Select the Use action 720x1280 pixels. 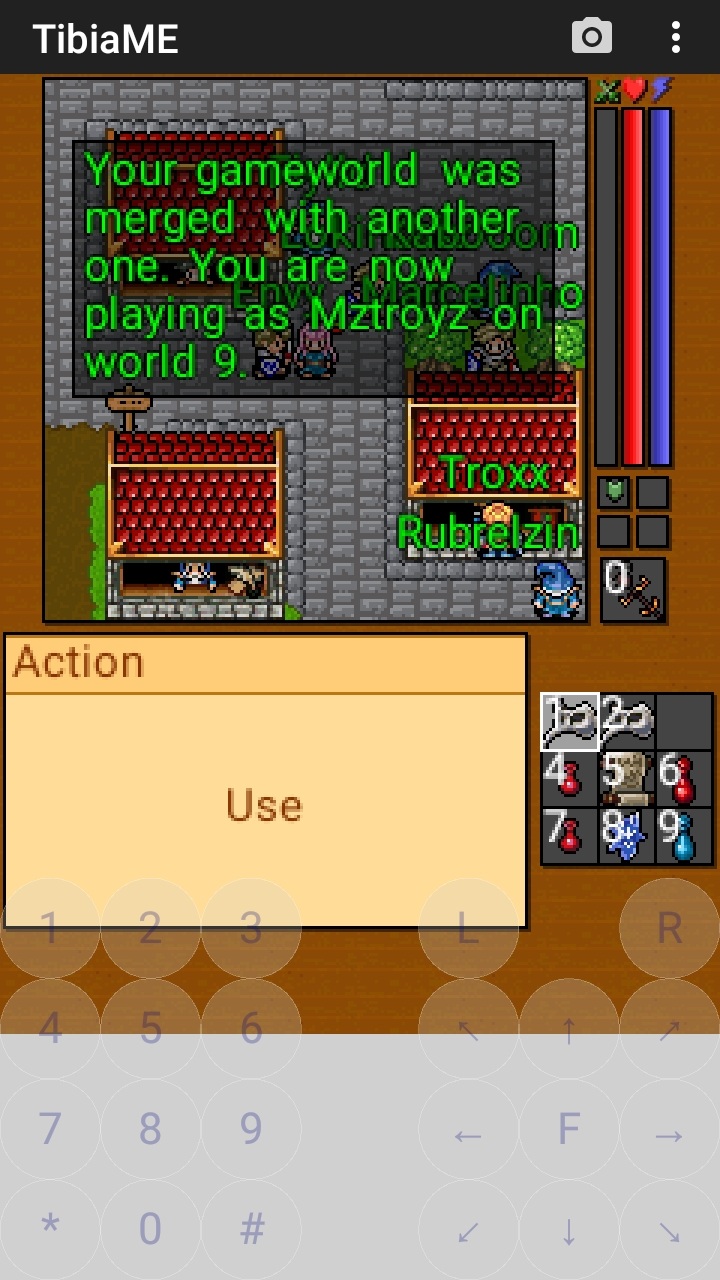coord(264,805)
